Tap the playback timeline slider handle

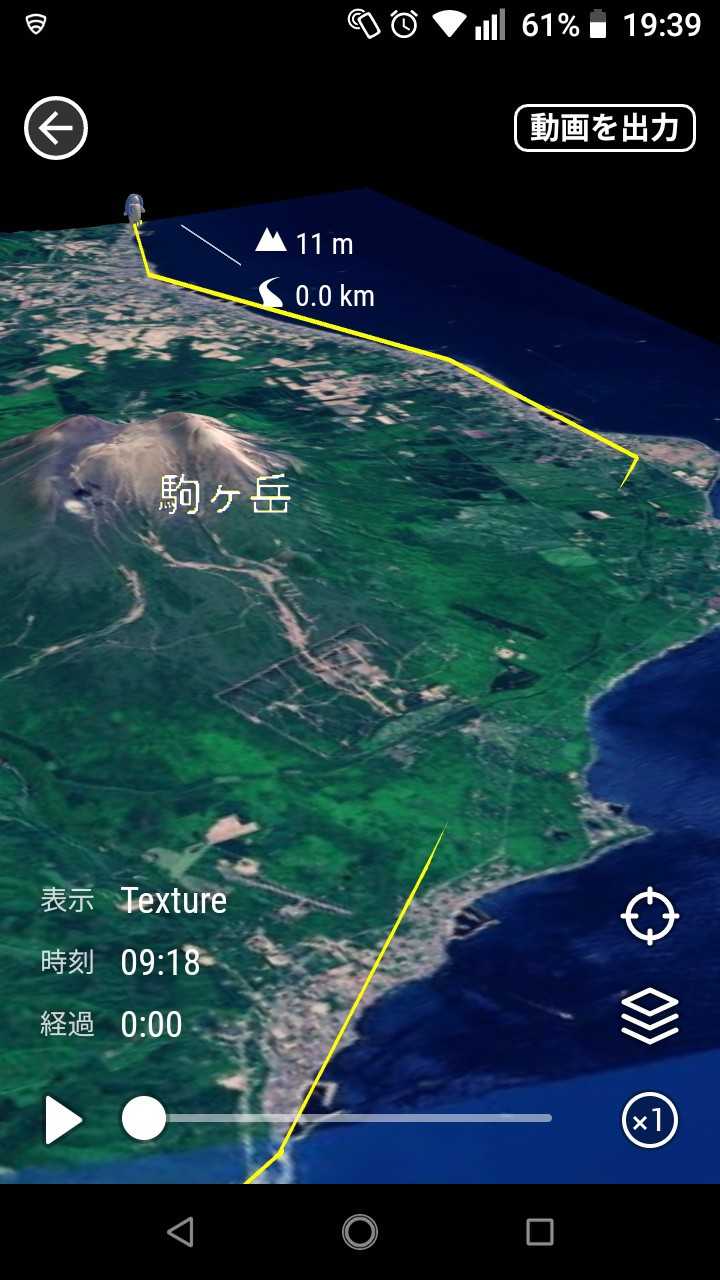tap(144, 1118)
